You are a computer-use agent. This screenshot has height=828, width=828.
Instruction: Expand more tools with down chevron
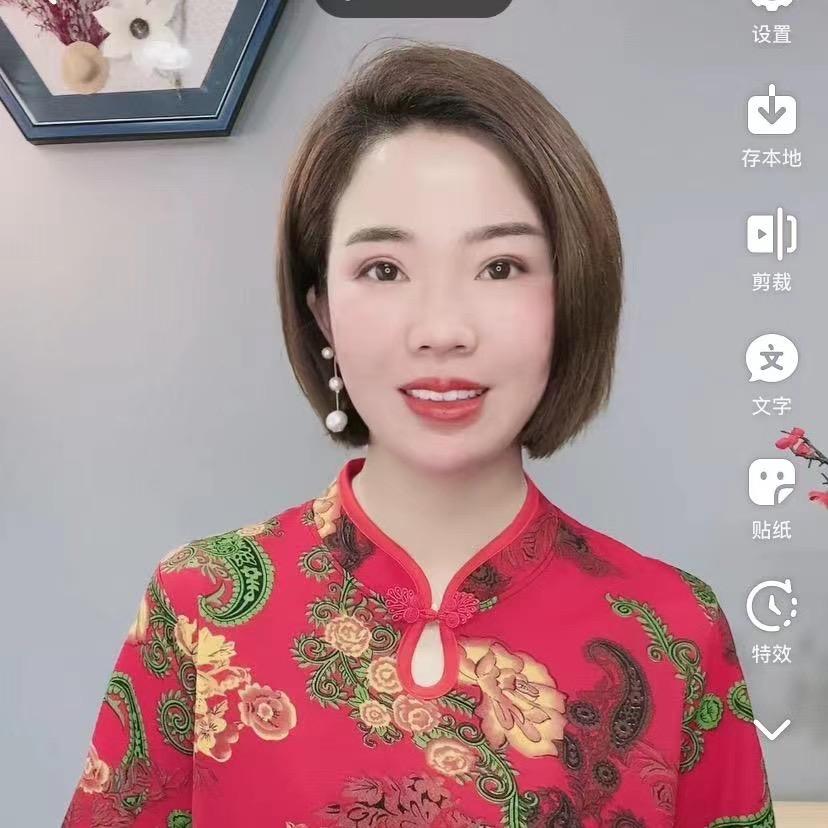pyautogui.click(x=771, y=729)
